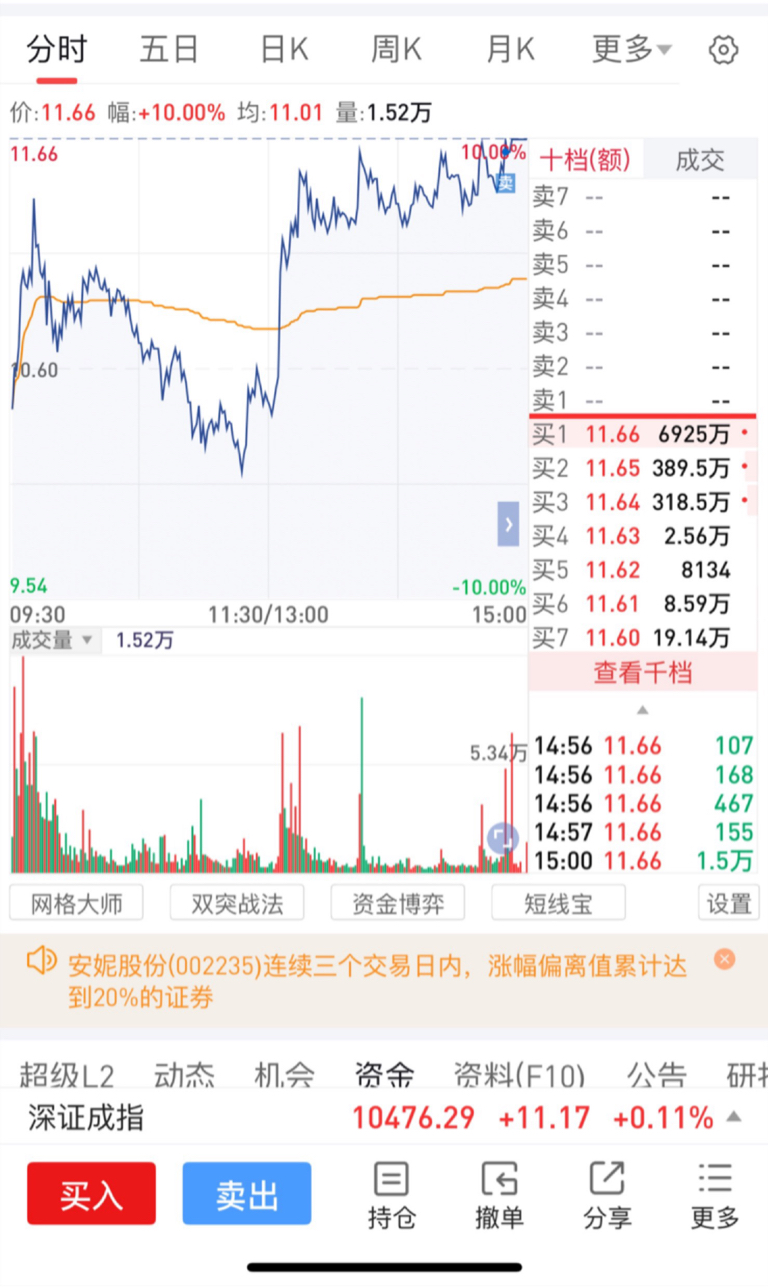Switch to the 成交 tab
768x1287 pixels.
tap(700, 160)
